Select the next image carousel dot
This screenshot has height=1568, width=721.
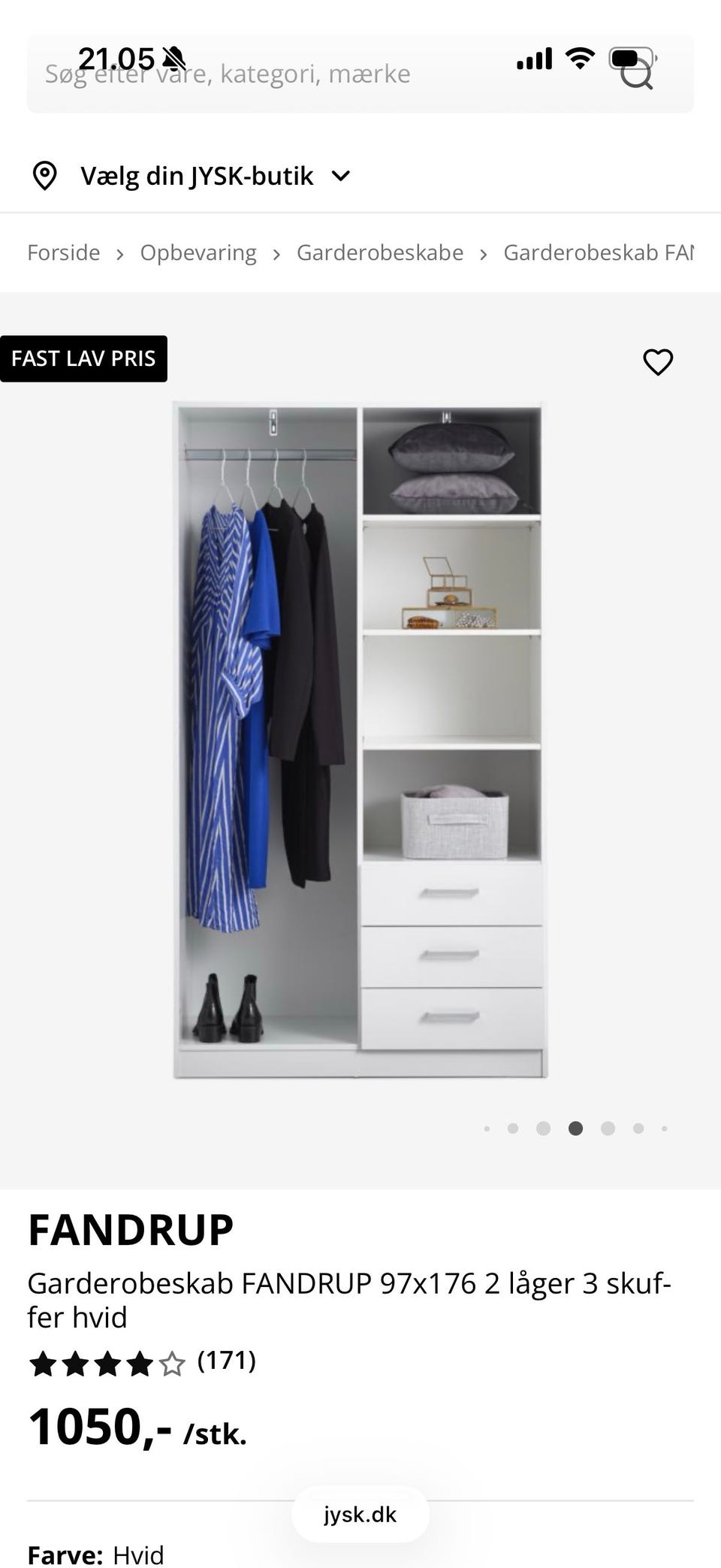coord(608,1128)
